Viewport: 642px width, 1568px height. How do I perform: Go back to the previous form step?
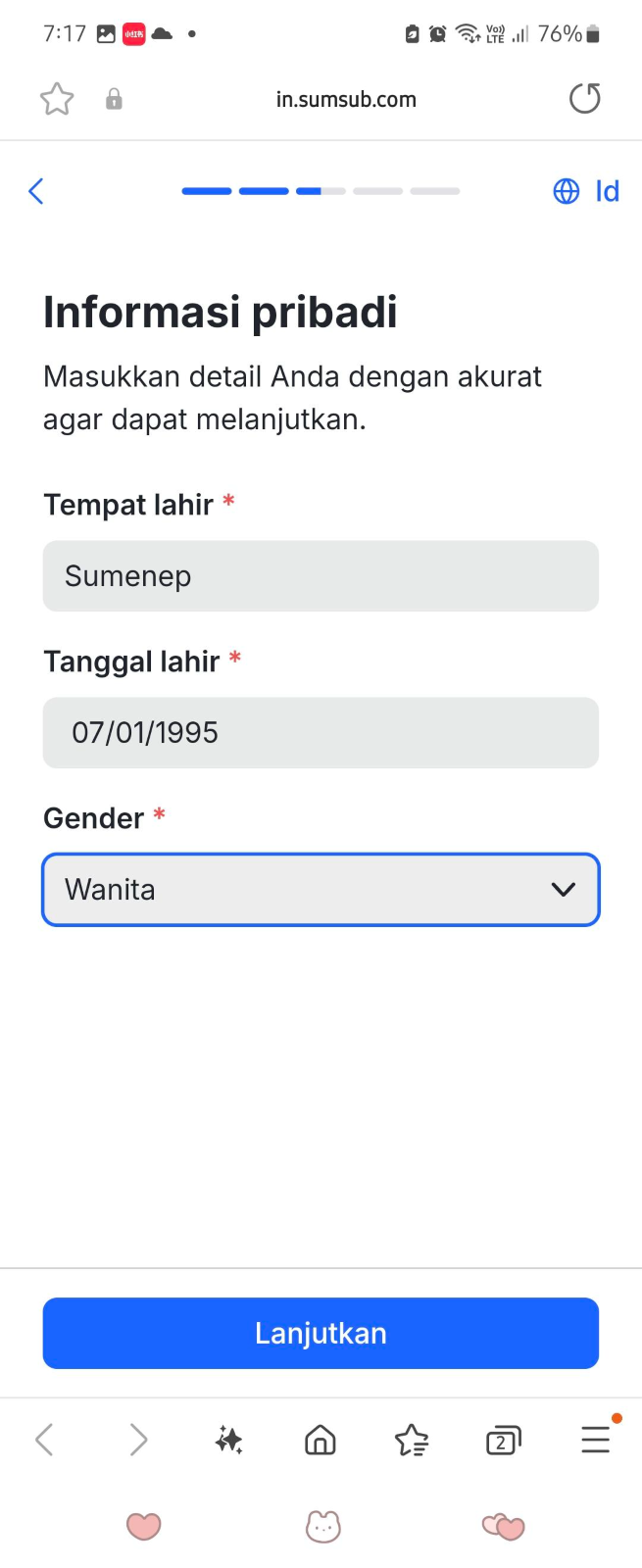pos(37,191)
